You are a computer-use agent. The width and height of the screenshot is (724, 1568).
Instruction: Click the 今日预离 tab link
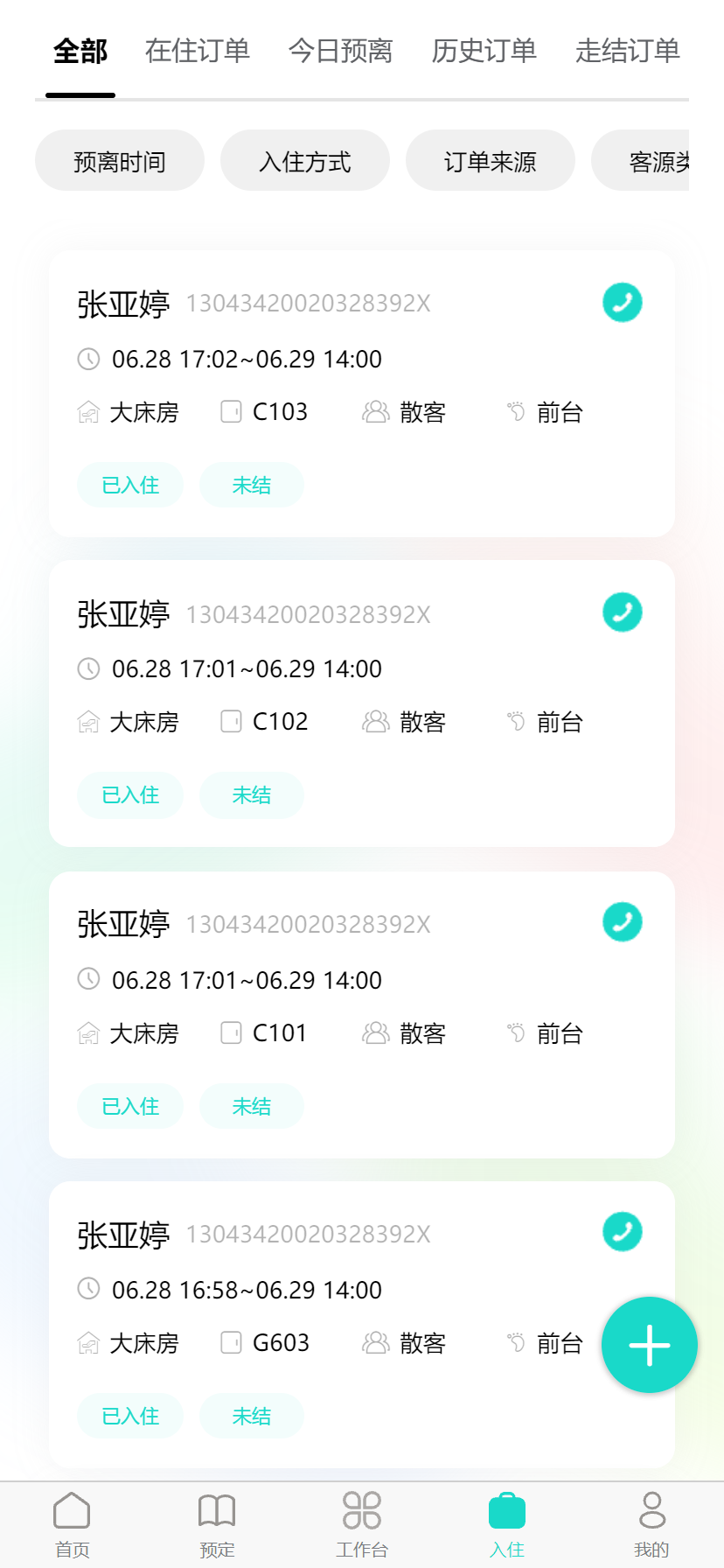[342, 52]
